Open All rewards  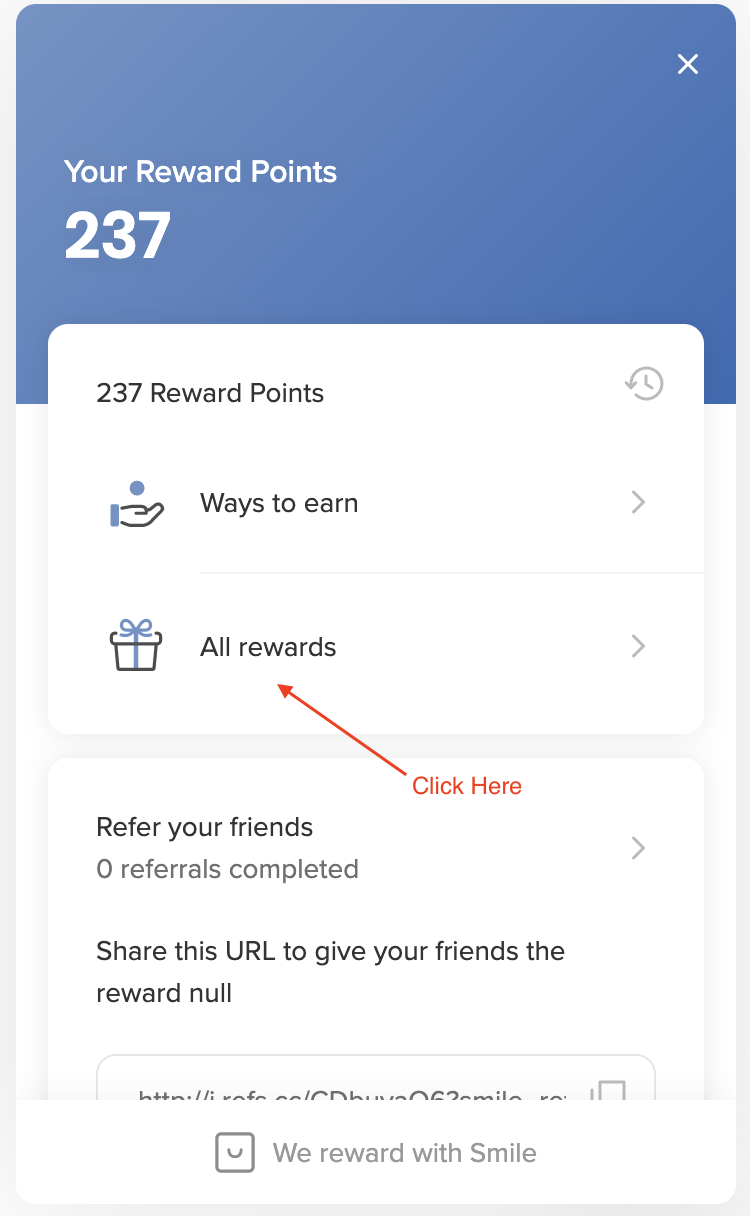[x=376, y=647]
